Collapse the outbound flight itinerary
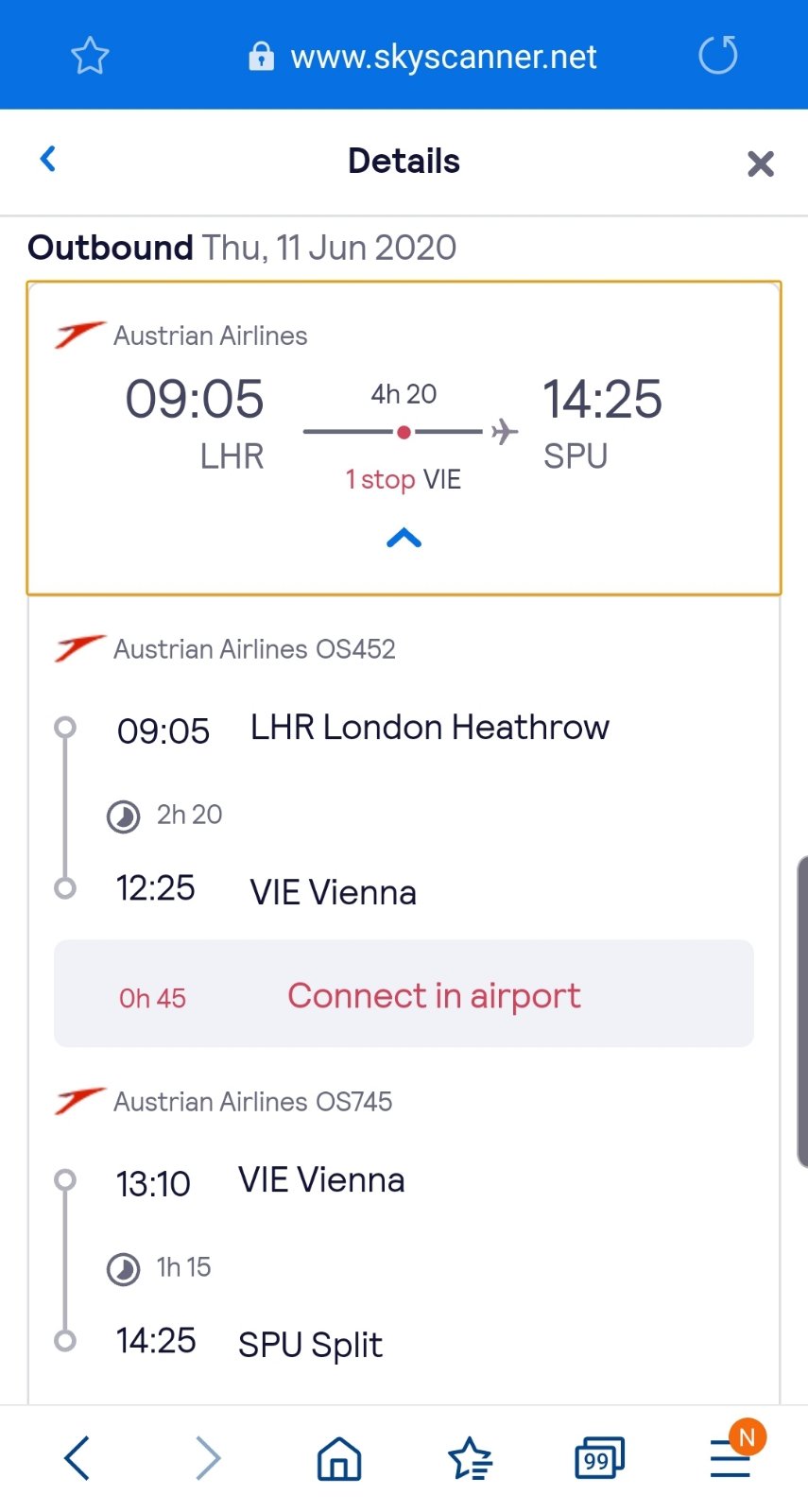 click(404, 539)
